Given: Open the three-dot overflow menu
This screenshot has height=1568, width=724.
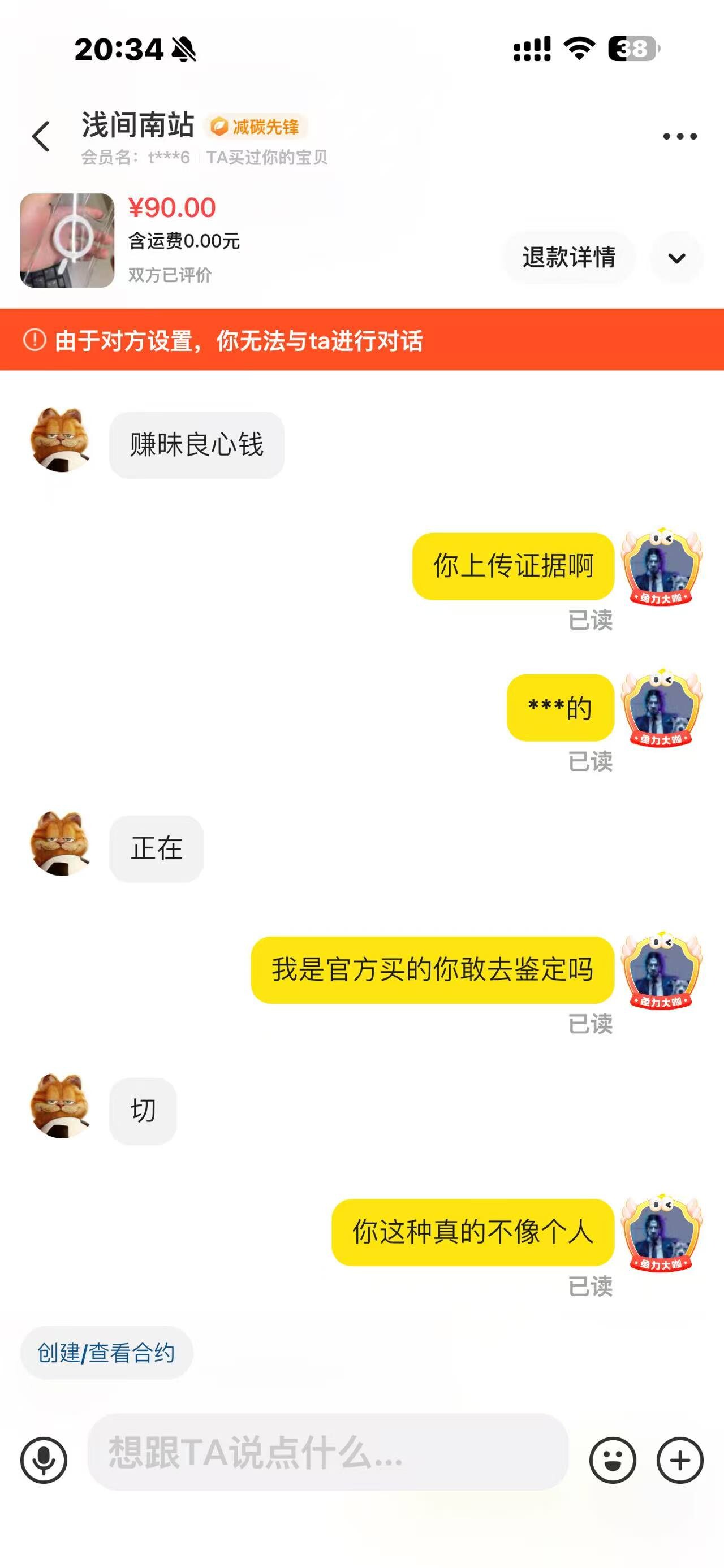Looking at the screenshot, I should pos(679,136).
